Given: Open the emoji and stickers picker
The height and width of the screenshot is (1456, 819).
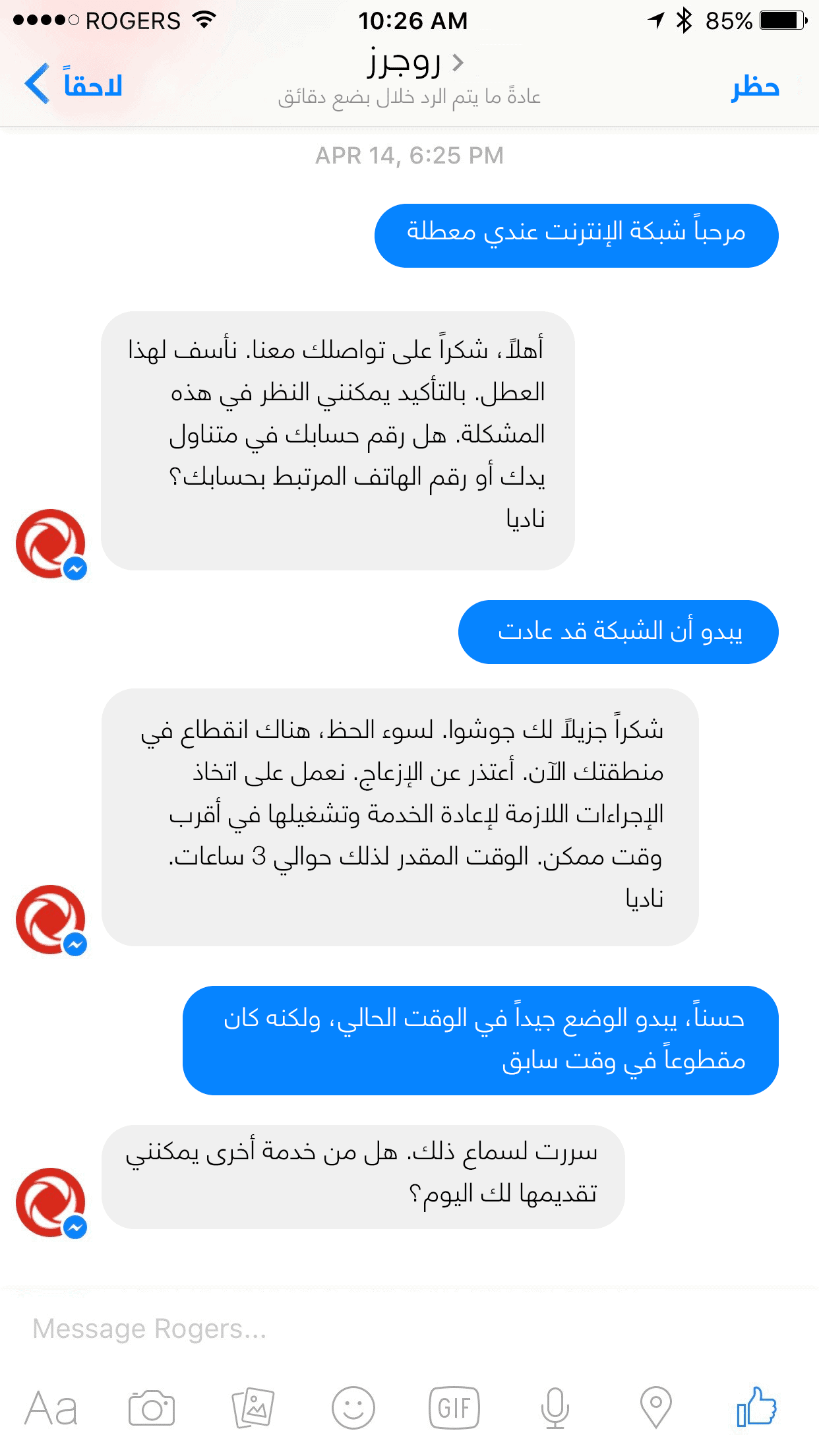Looking at the screenshot, I should coord(353,1409).
